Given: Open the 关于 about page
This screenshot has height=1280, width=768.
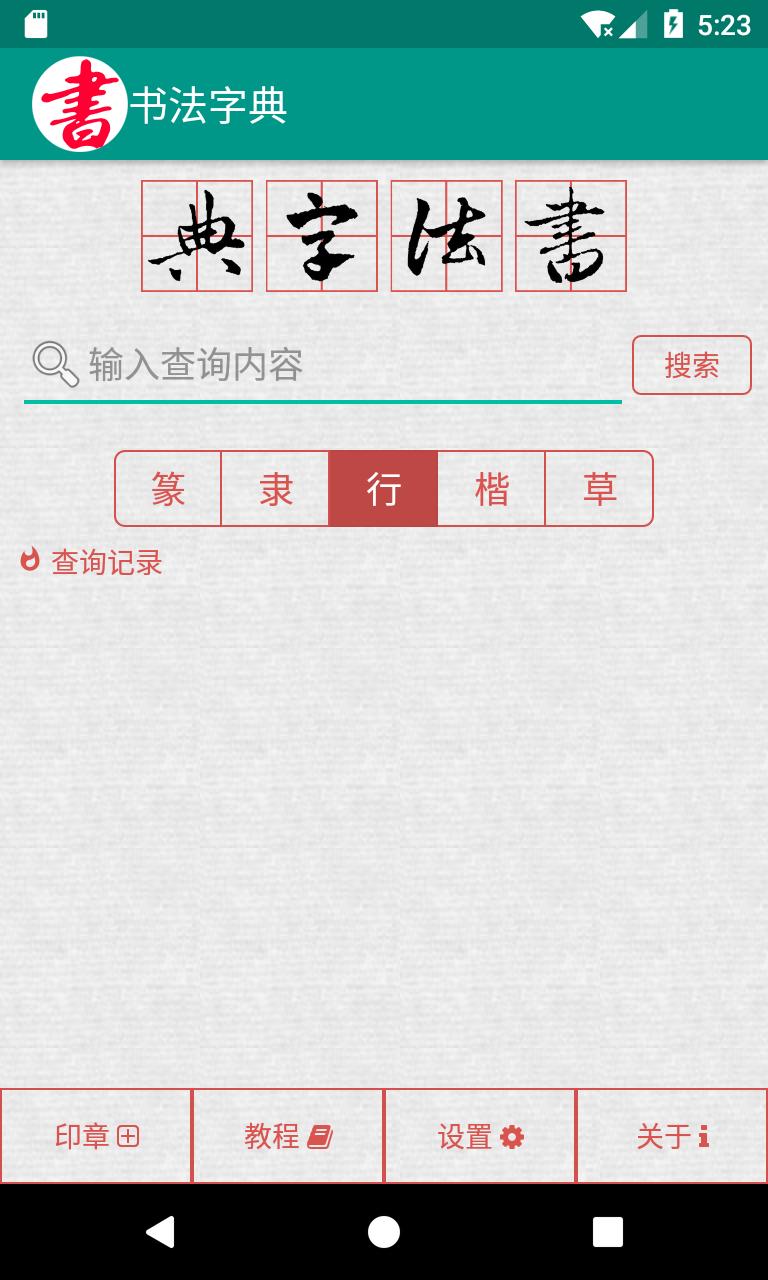Looking at the screenshot, I should pos(672,1136).
